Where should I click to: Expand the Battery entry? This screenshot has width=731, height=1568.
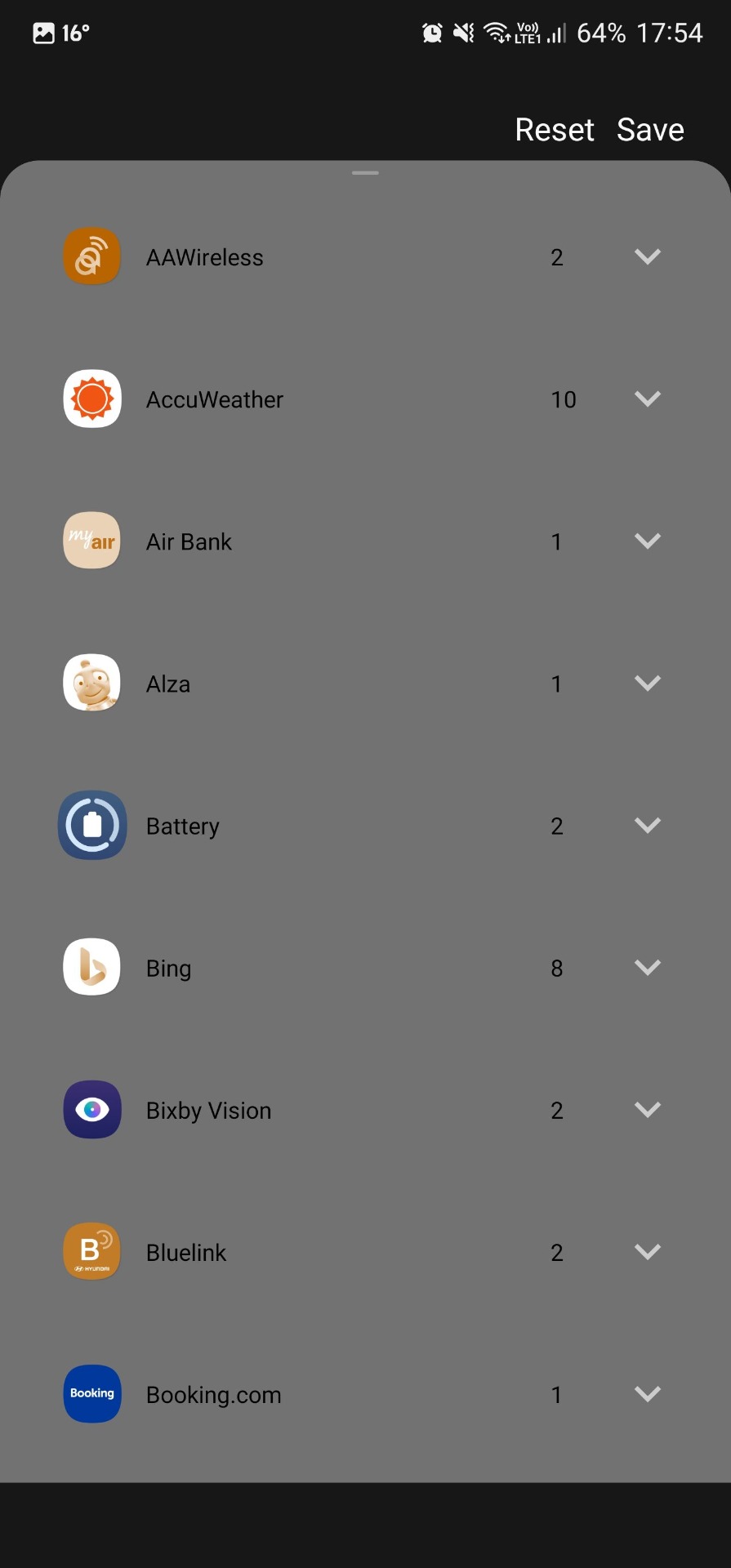pos(647,826)
